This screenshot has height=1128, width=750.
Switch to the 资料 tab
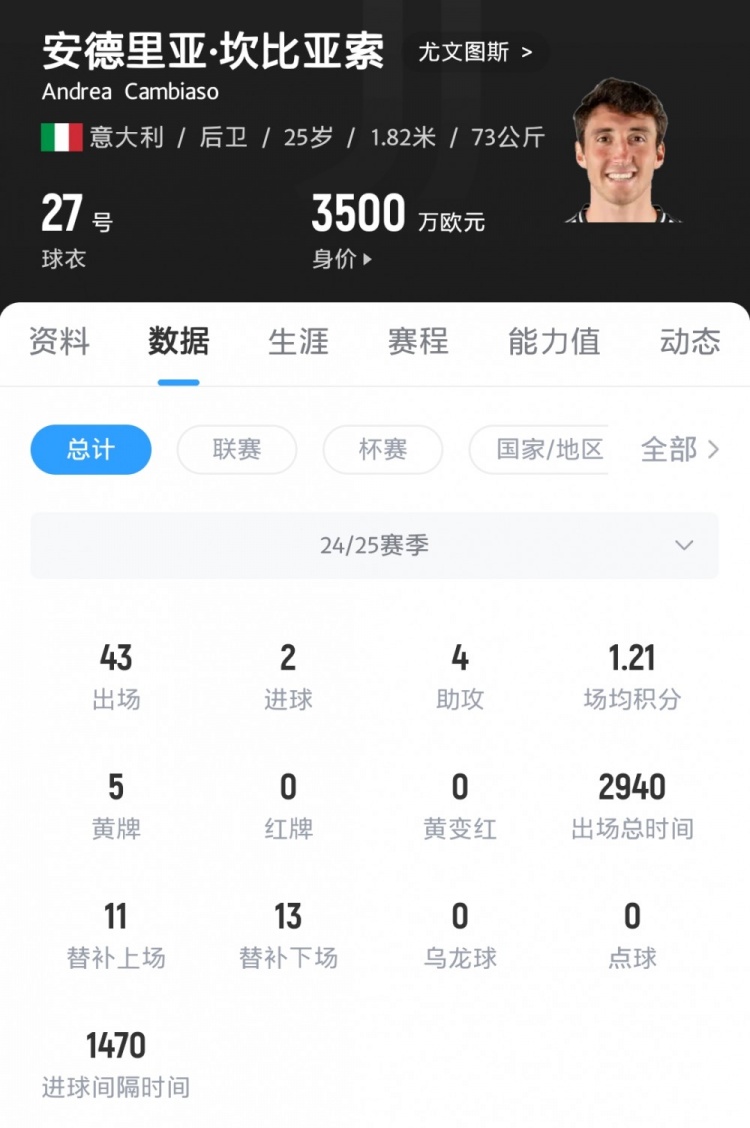pyautogui.click(x=59, y=342)
